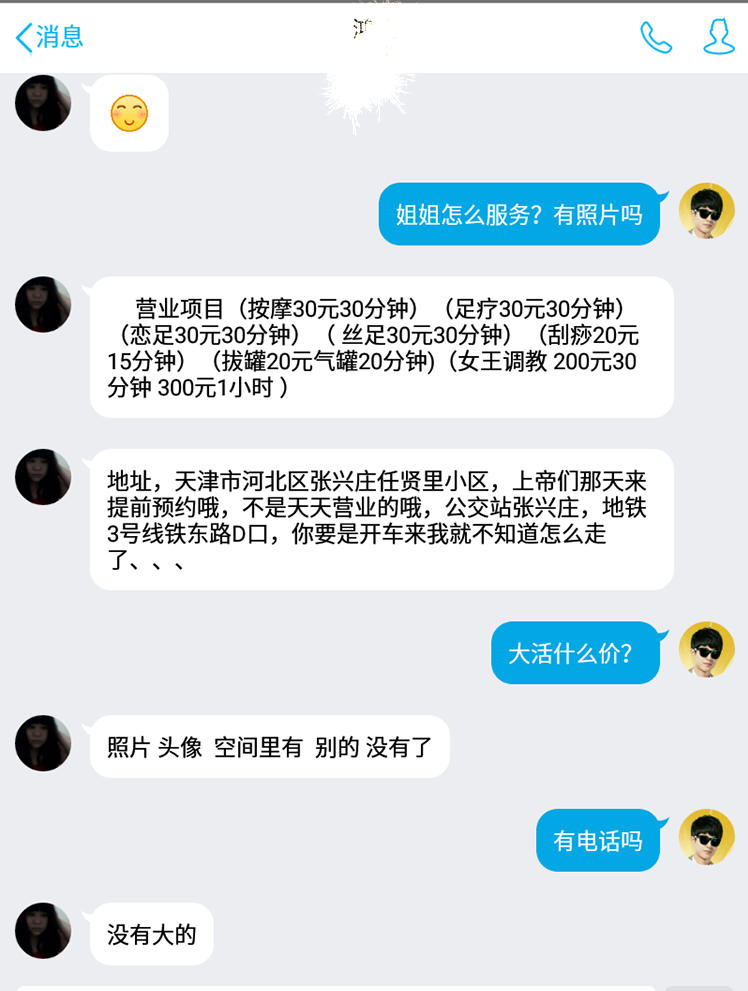Open the sender avatar next to 有电话吗
Viewport: 748px width, 991px height.
point(707,837)
